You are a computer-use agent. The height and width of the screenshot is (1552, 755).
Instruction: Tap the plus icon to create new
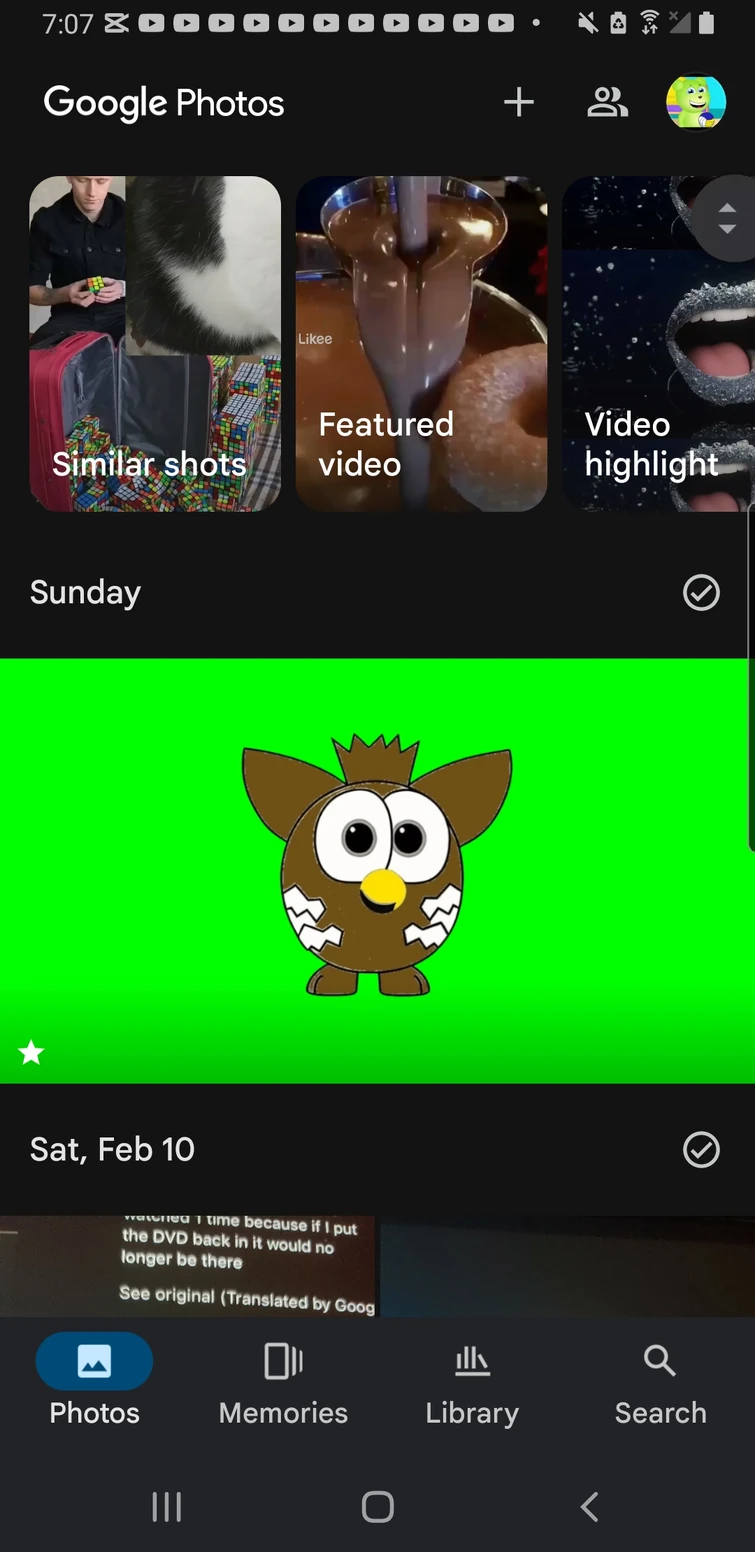518,102
